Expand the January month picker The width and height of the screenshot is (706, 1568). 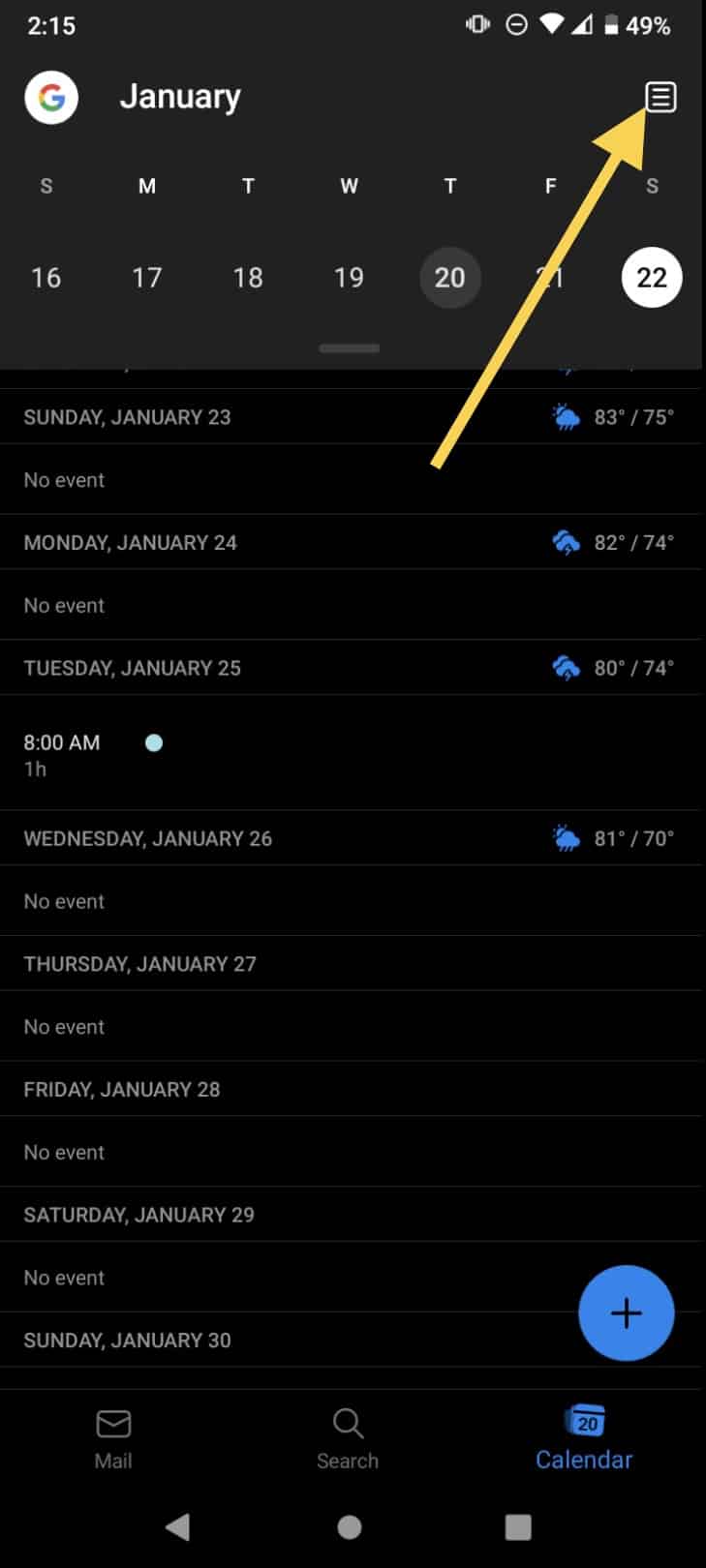click(x=180, y=97)
